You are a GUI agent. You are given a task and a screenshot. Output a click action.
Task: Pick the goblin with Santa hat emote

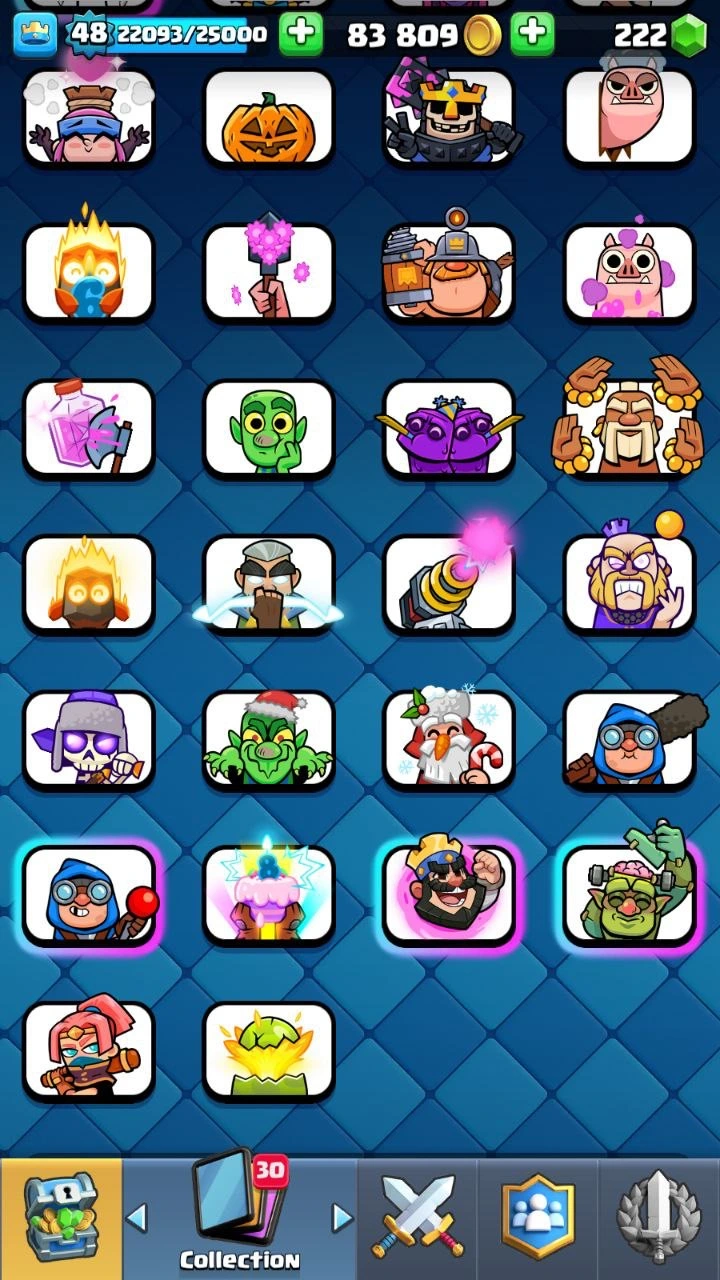268,740
